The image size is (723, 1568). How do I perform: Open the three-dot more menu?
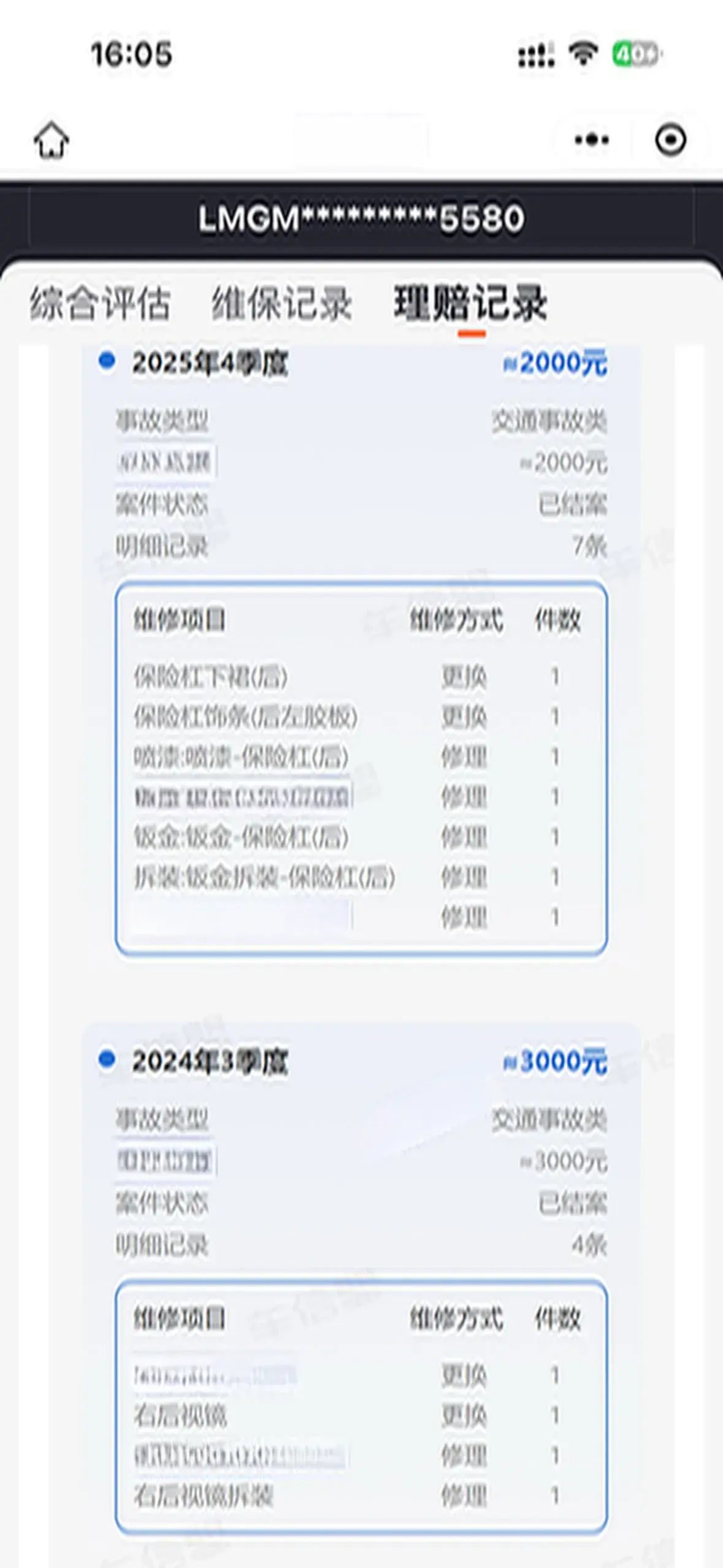coord(592,140)
